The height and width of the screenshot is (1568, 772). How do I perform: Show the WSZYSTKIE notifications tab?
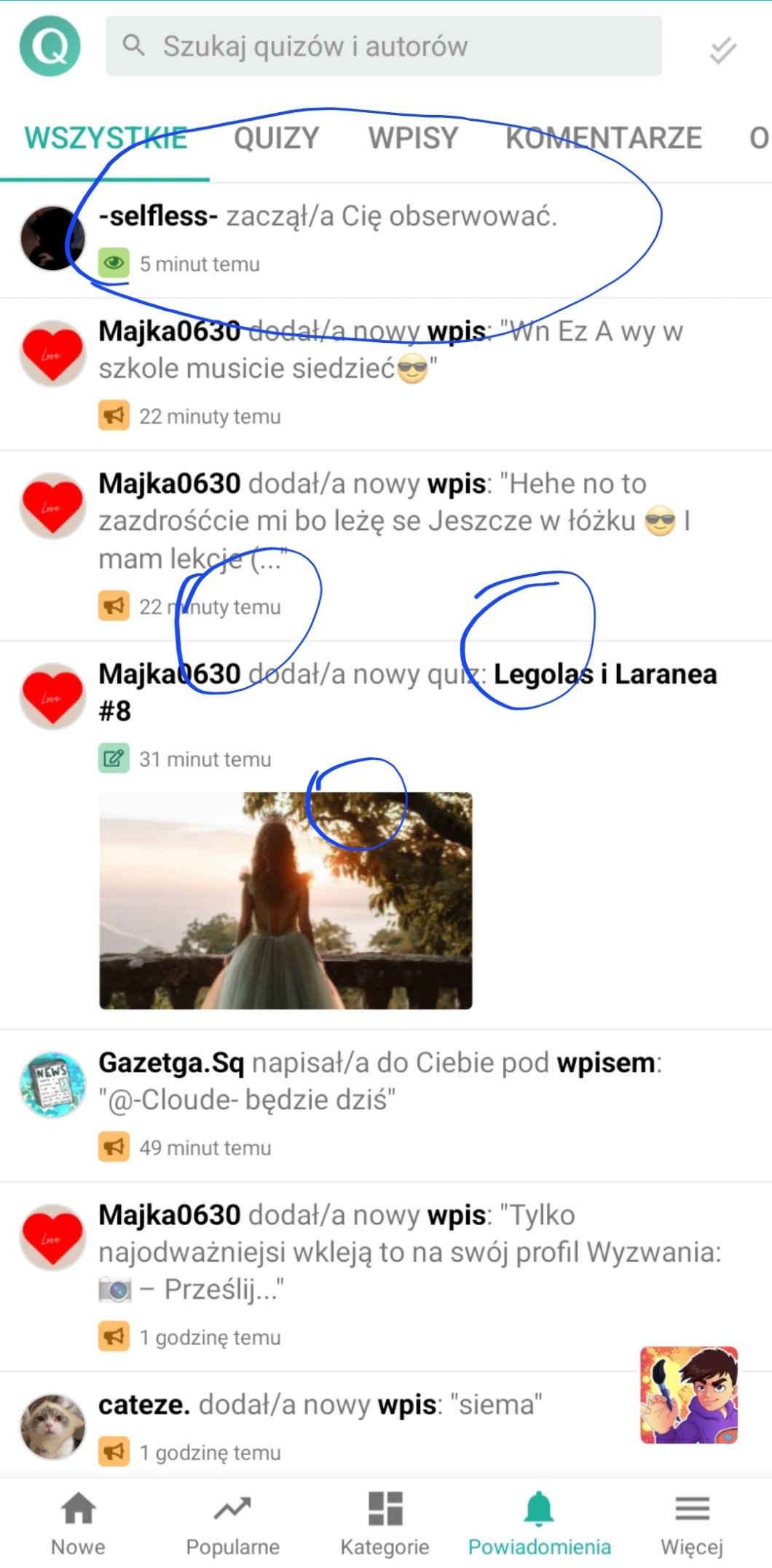point(106,138)
